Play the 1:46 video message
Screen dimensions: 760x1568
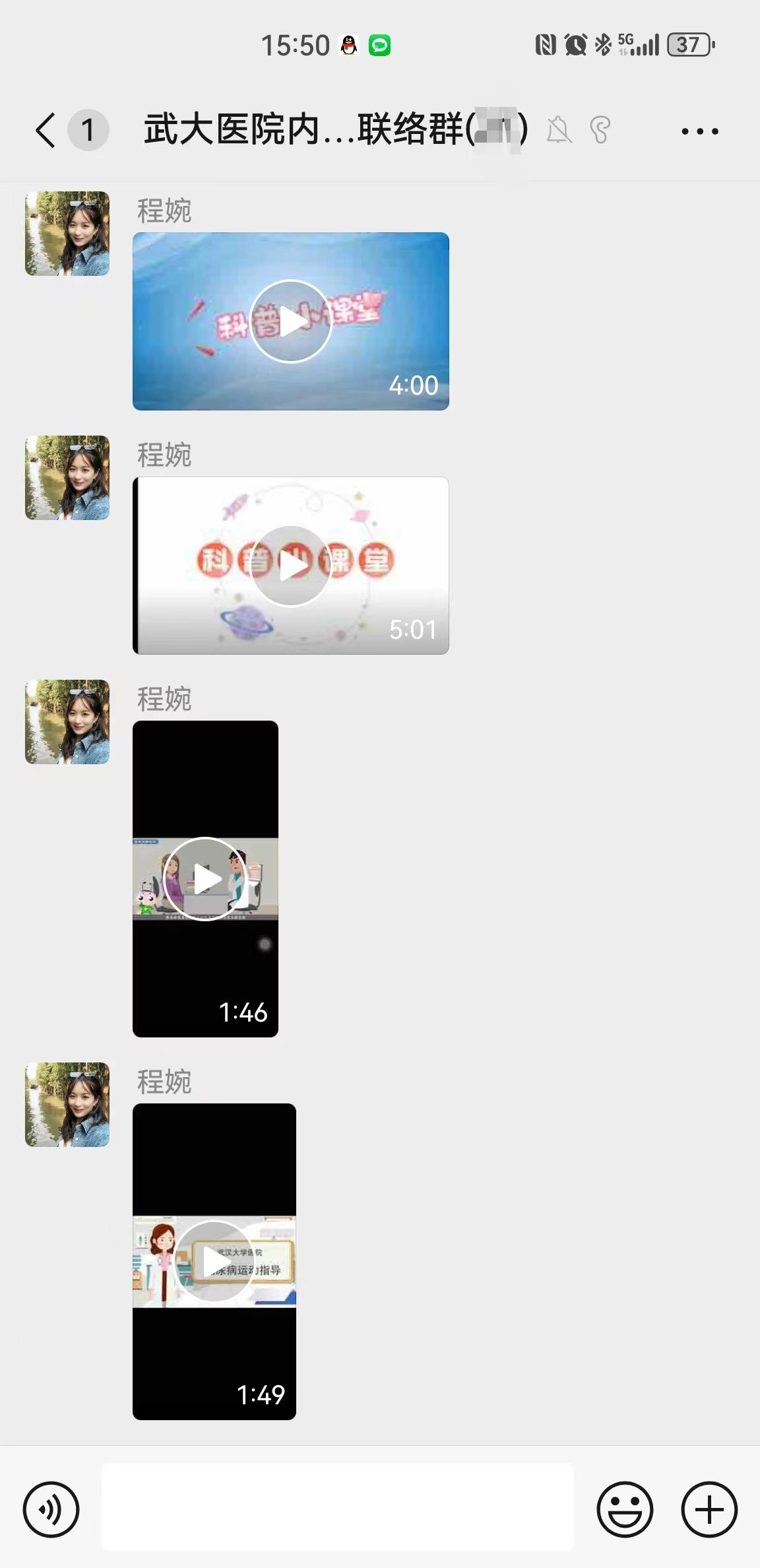coord(205,879)
